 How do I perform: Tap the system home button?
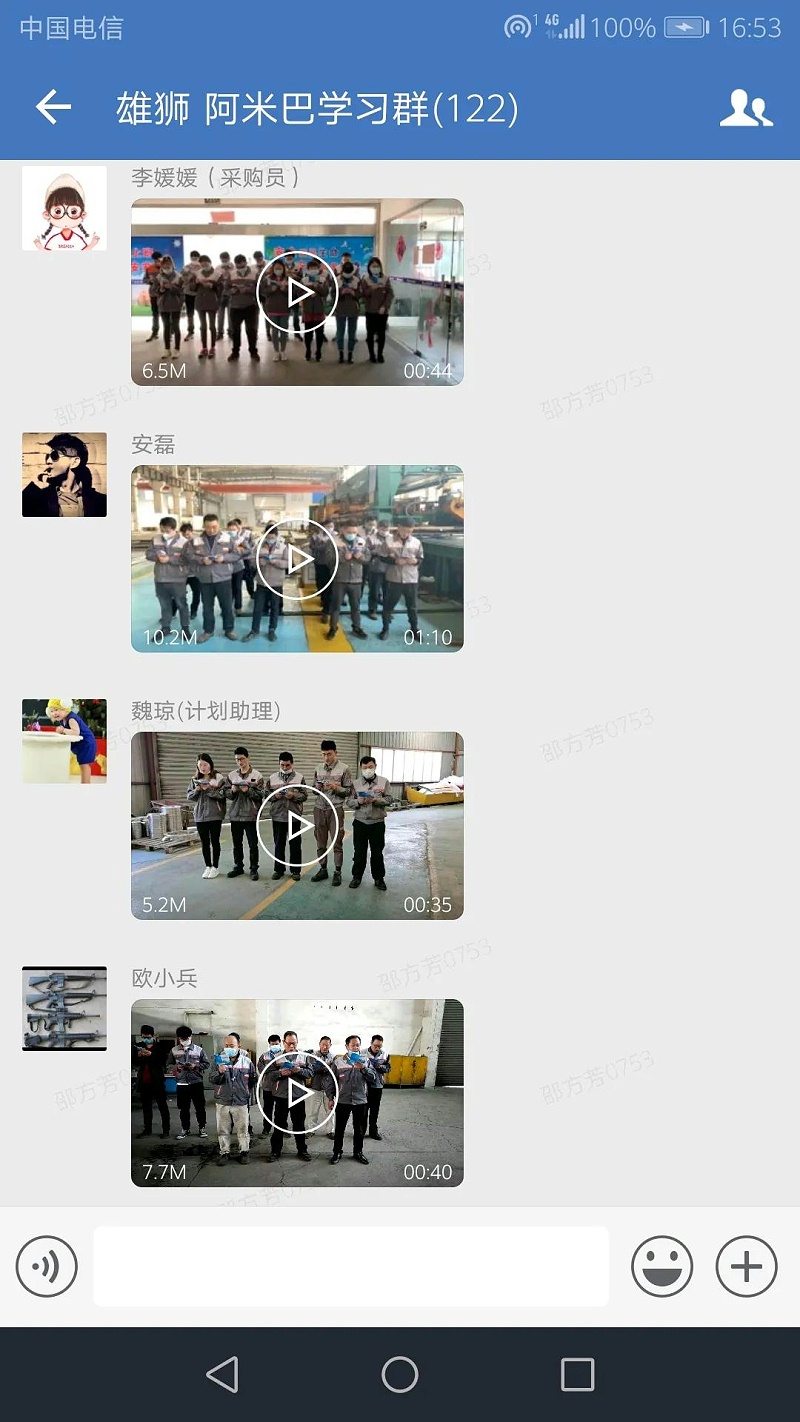pyautogui.click(x=400, y=1374)
